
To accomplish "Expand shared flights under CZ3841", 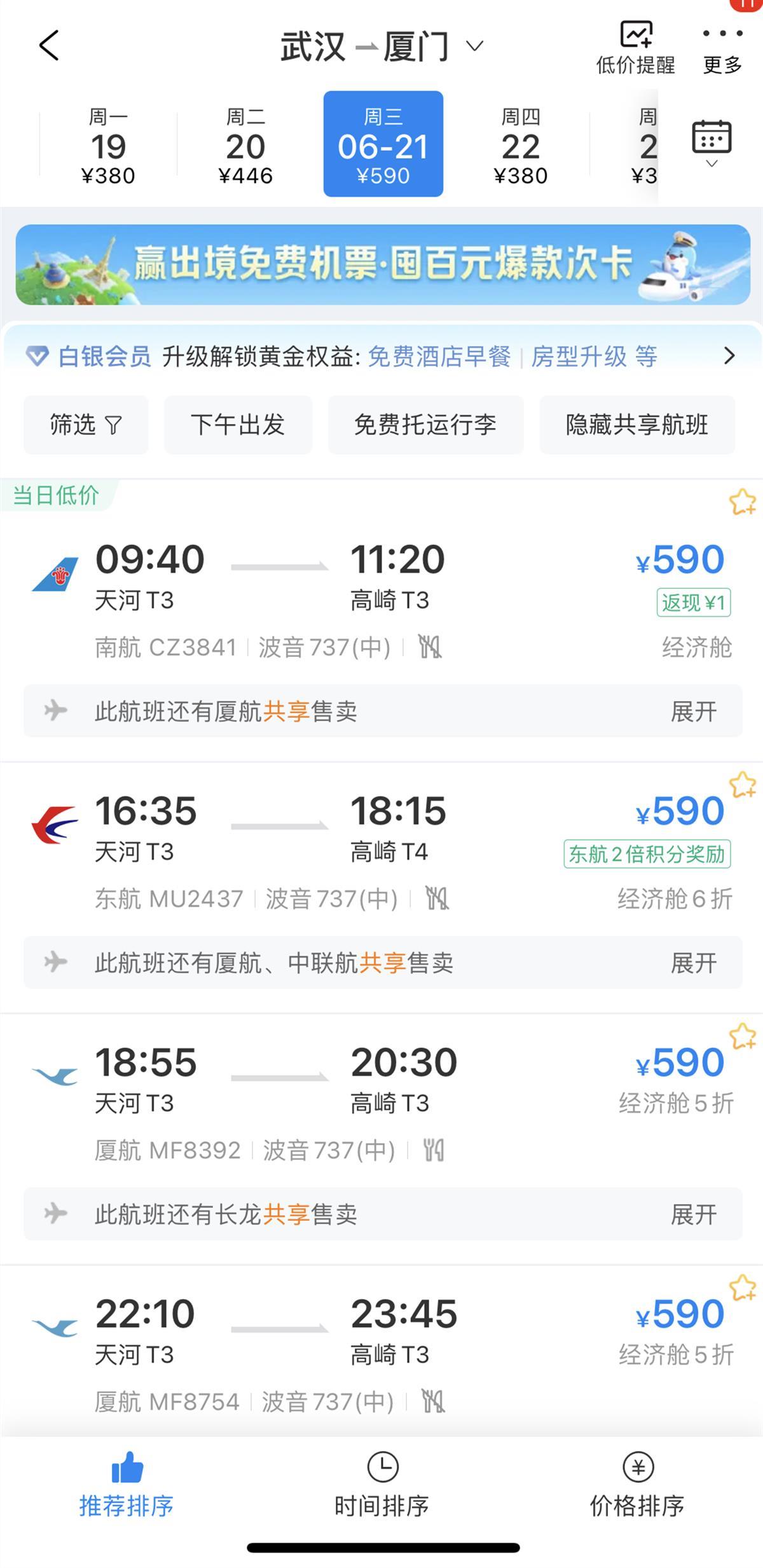I will [694, 711].
